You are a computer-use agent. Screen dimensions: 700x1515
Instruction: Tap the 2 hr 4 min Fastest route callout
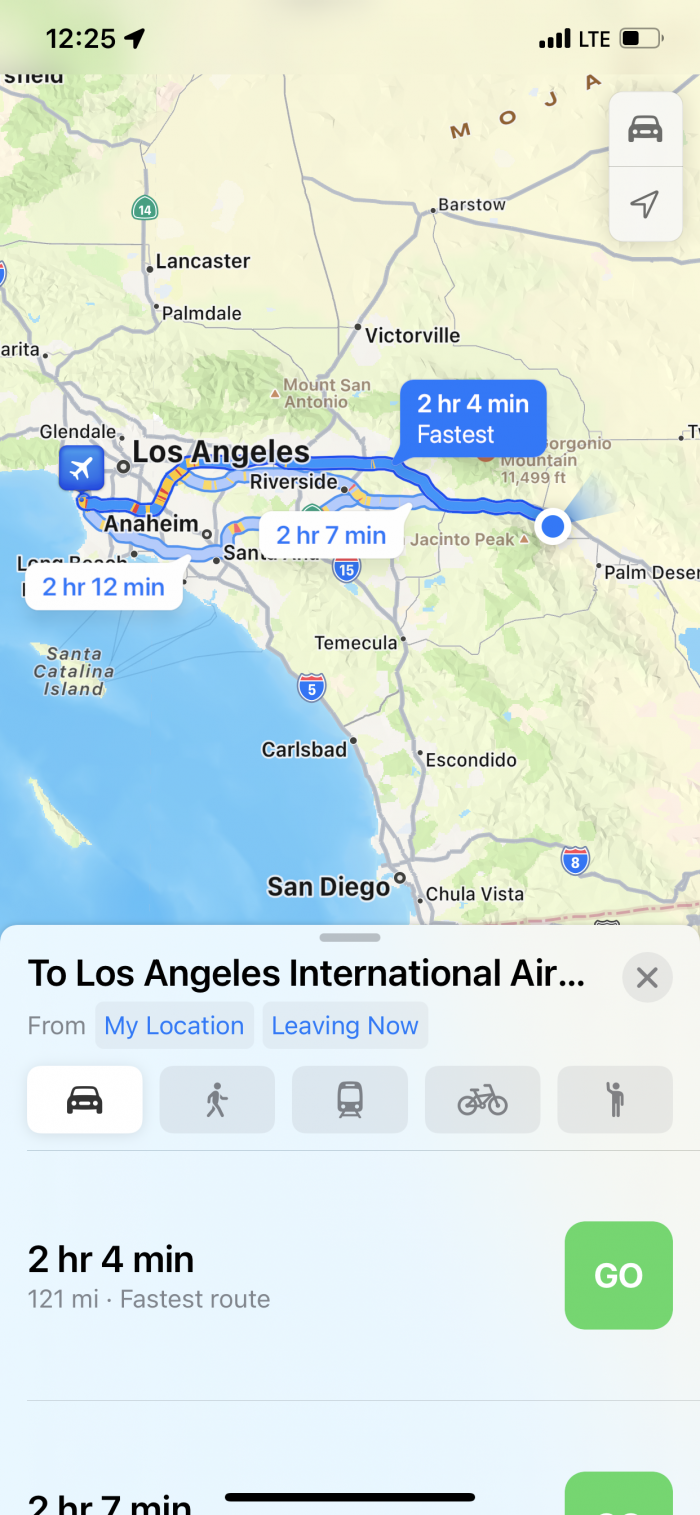472,418
